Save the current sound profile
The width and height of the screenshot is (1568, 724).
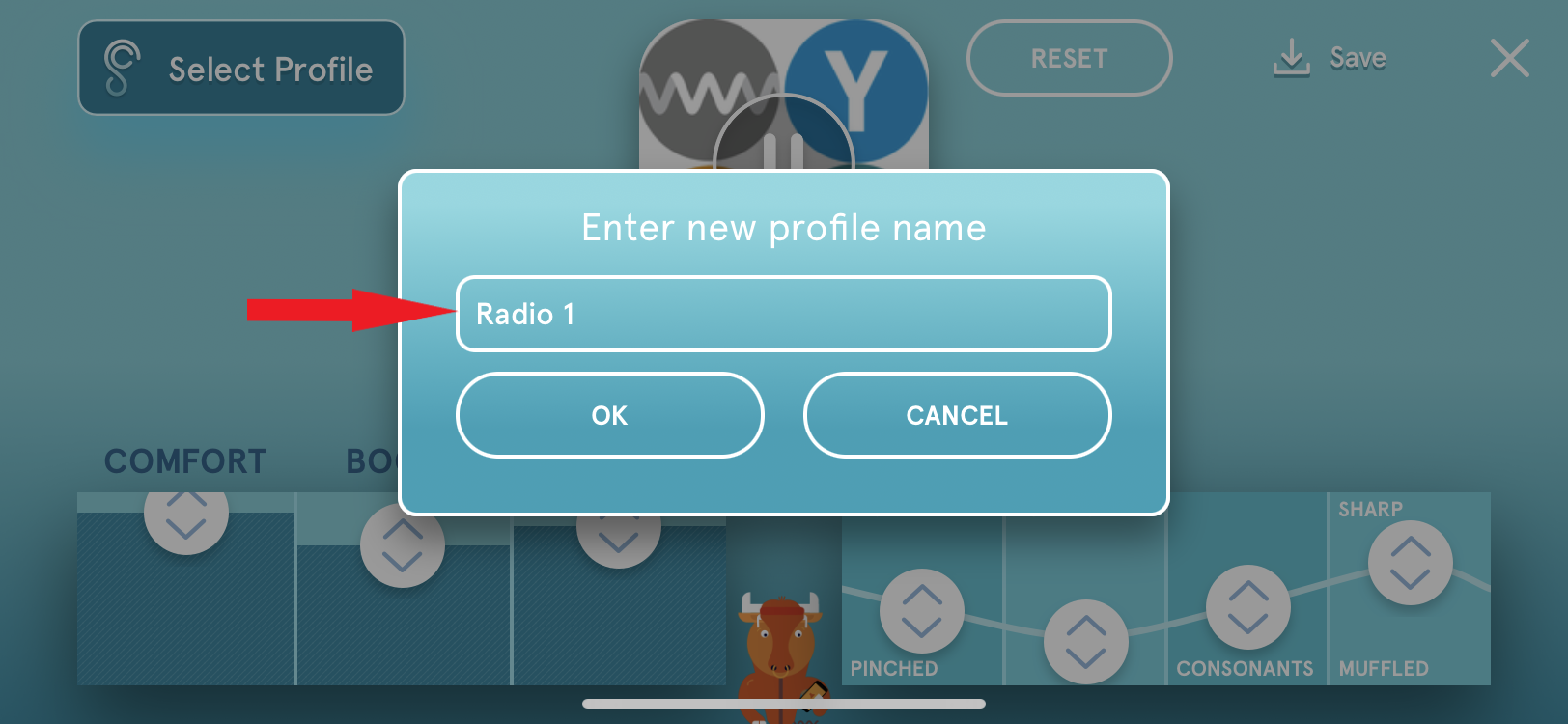click(1330, 58)
